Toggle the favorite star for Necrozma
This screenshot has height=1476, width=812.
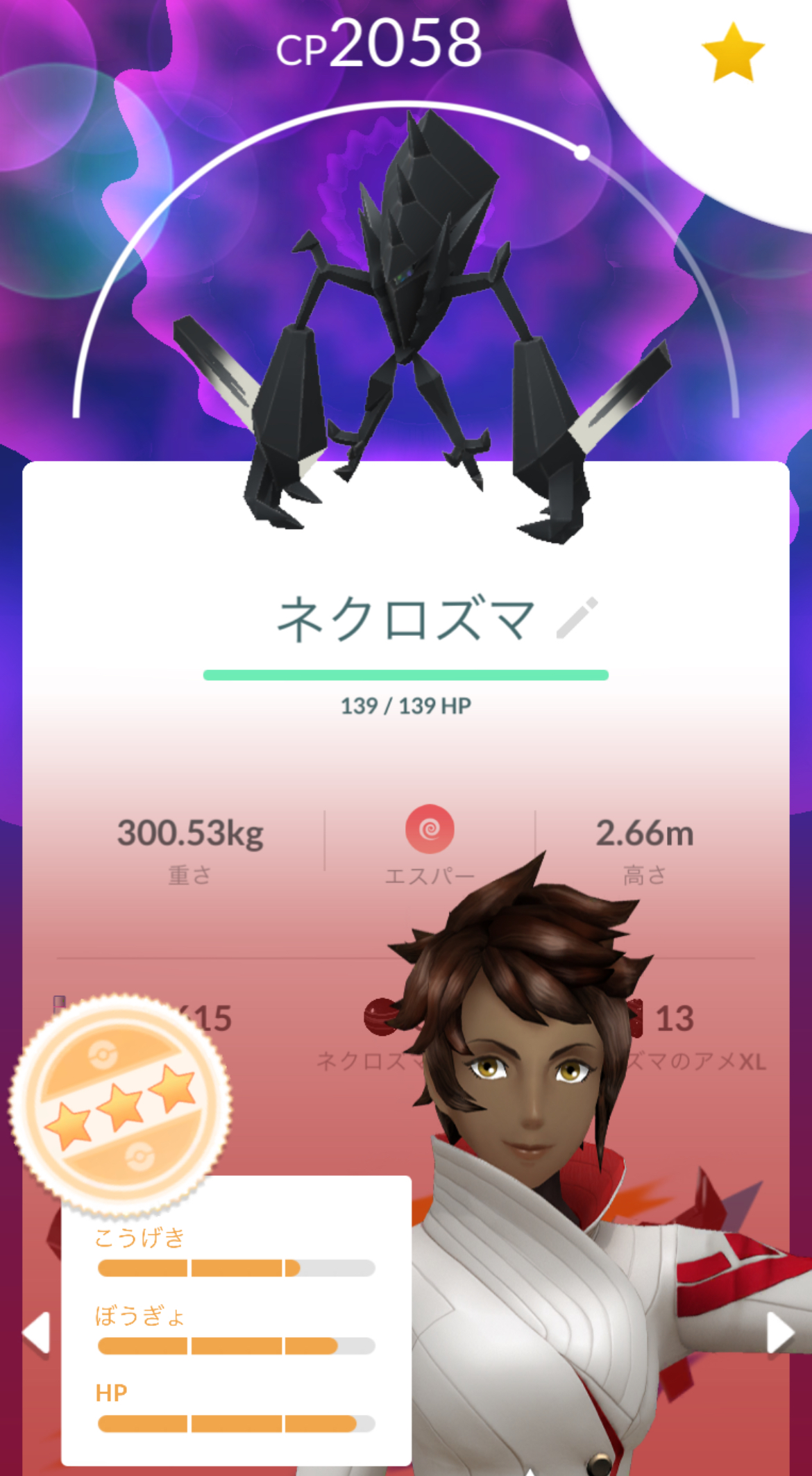(x=733, y=52)
